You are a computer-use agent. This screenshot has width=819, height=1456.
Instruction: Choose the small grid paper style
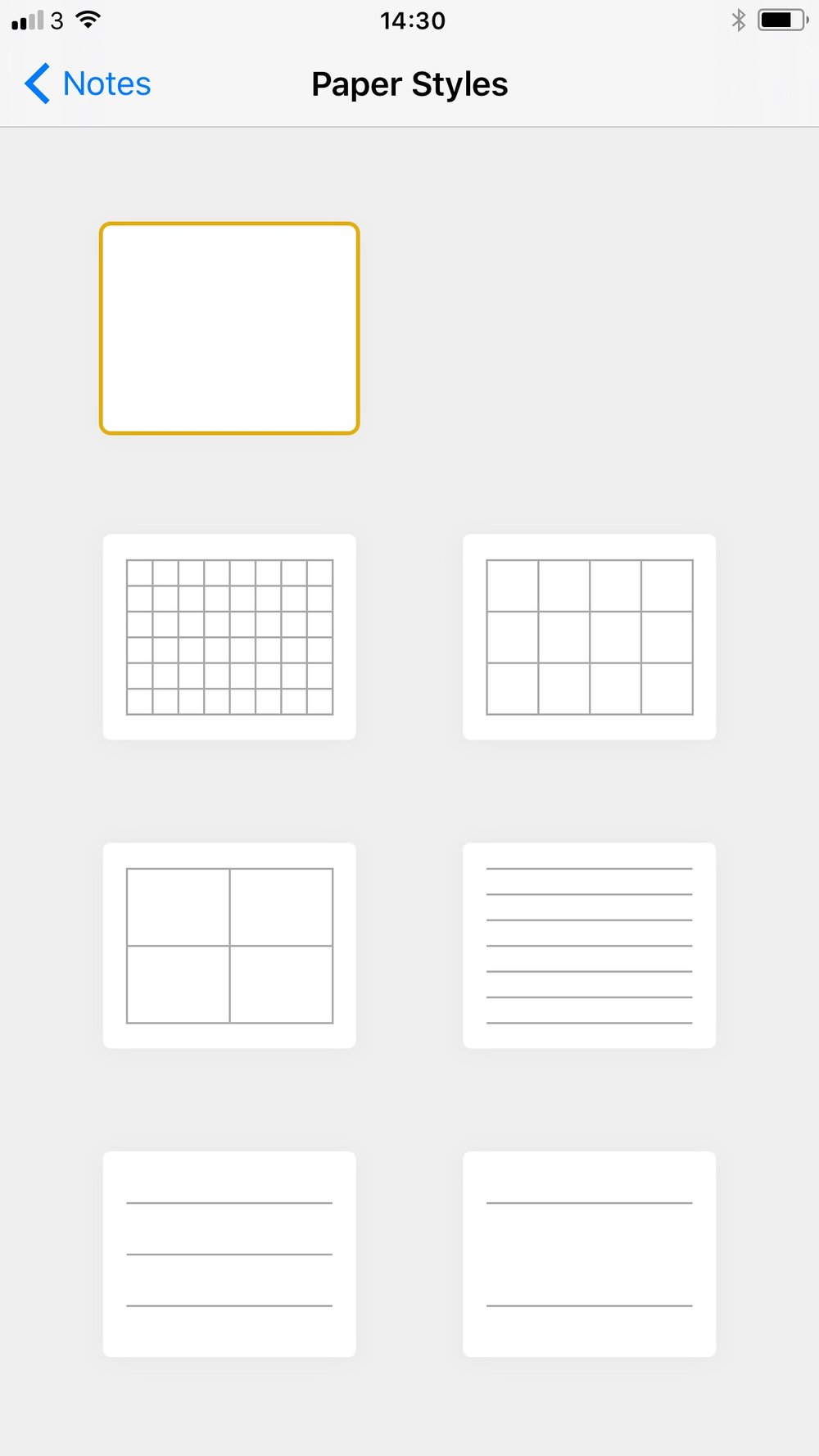click(229, 637)
